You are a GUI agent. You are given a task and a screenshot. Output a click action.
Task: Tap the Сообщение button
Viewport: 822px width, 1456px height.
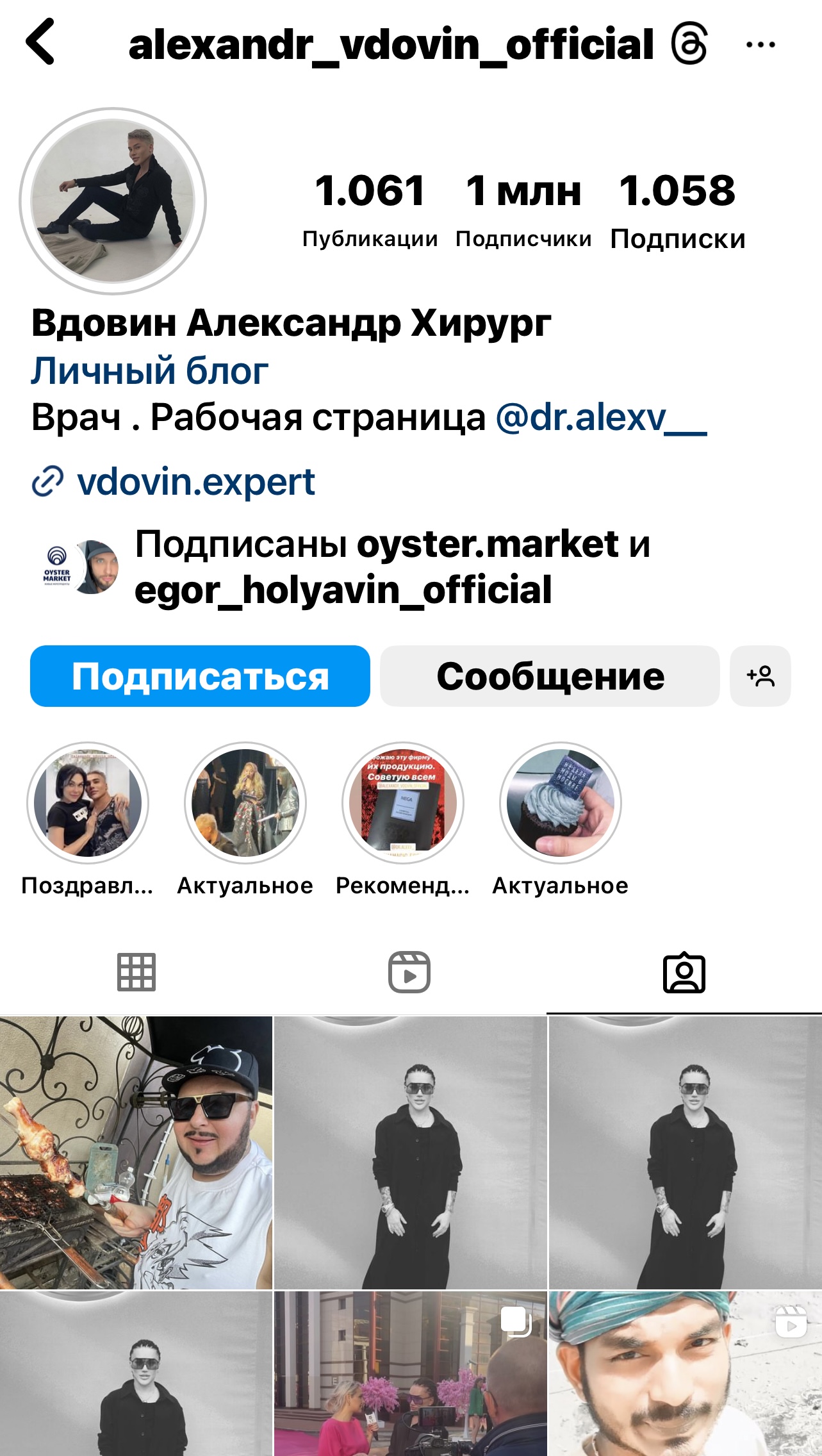pyautogui.click(x=550, y=676)
